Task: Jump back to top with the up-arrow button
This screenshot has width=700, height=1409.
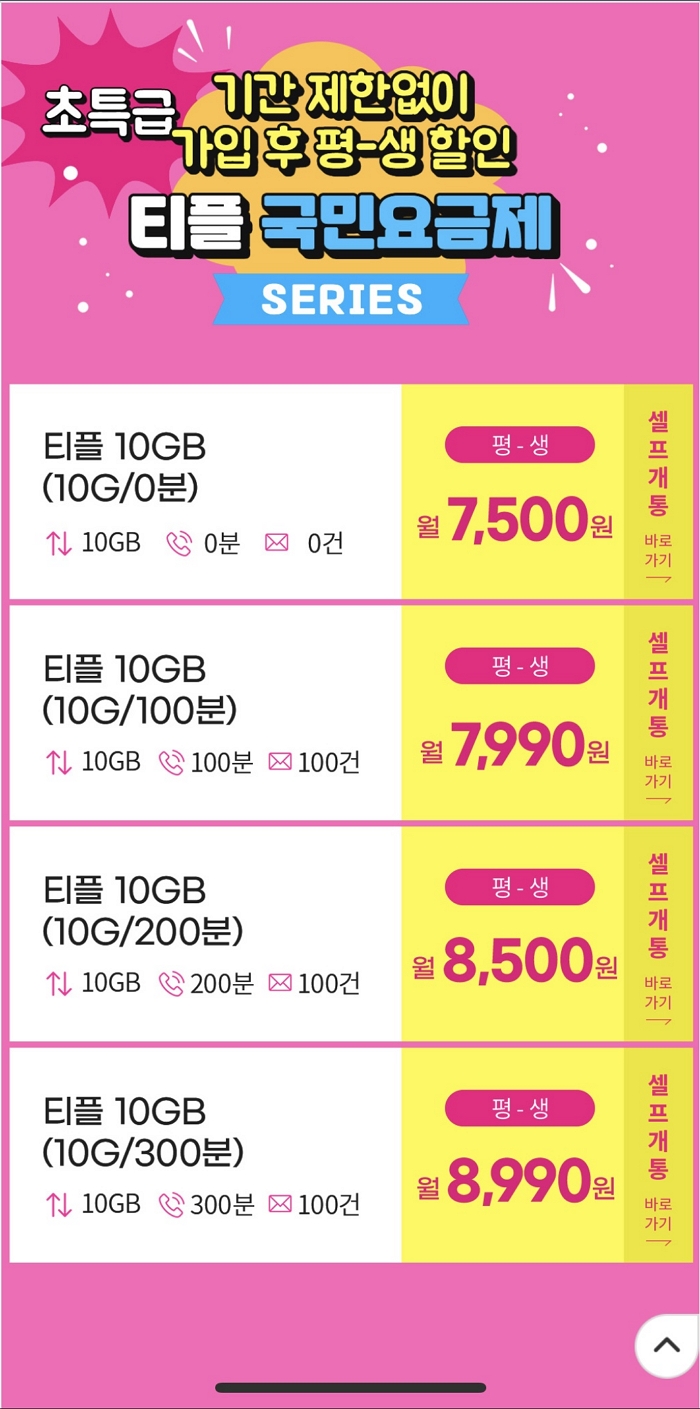Action: pyautogui.click(x=666, y=1346)
